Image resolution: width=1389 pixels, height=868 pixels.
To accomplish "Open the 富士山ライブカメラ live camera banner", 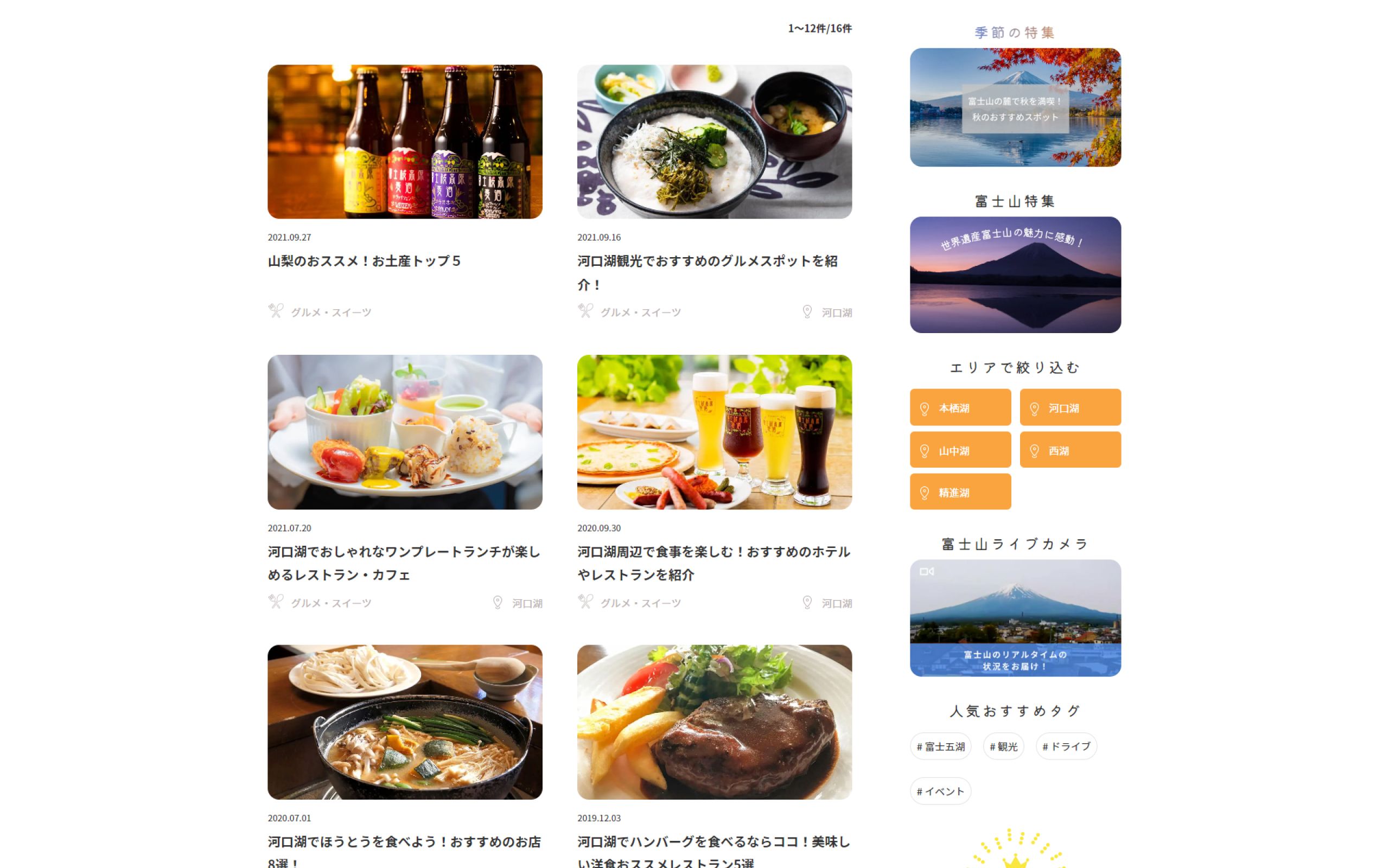I will tap(1015, 618).
